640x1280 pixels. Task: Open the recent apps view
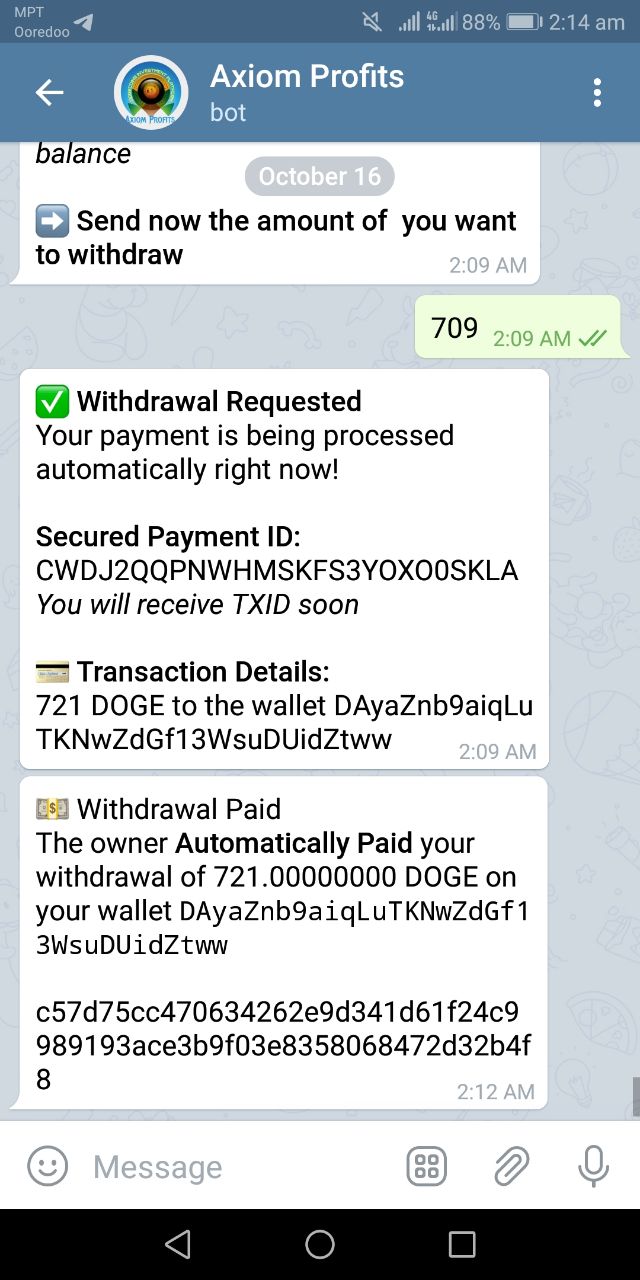click(x=462, y=1244)
